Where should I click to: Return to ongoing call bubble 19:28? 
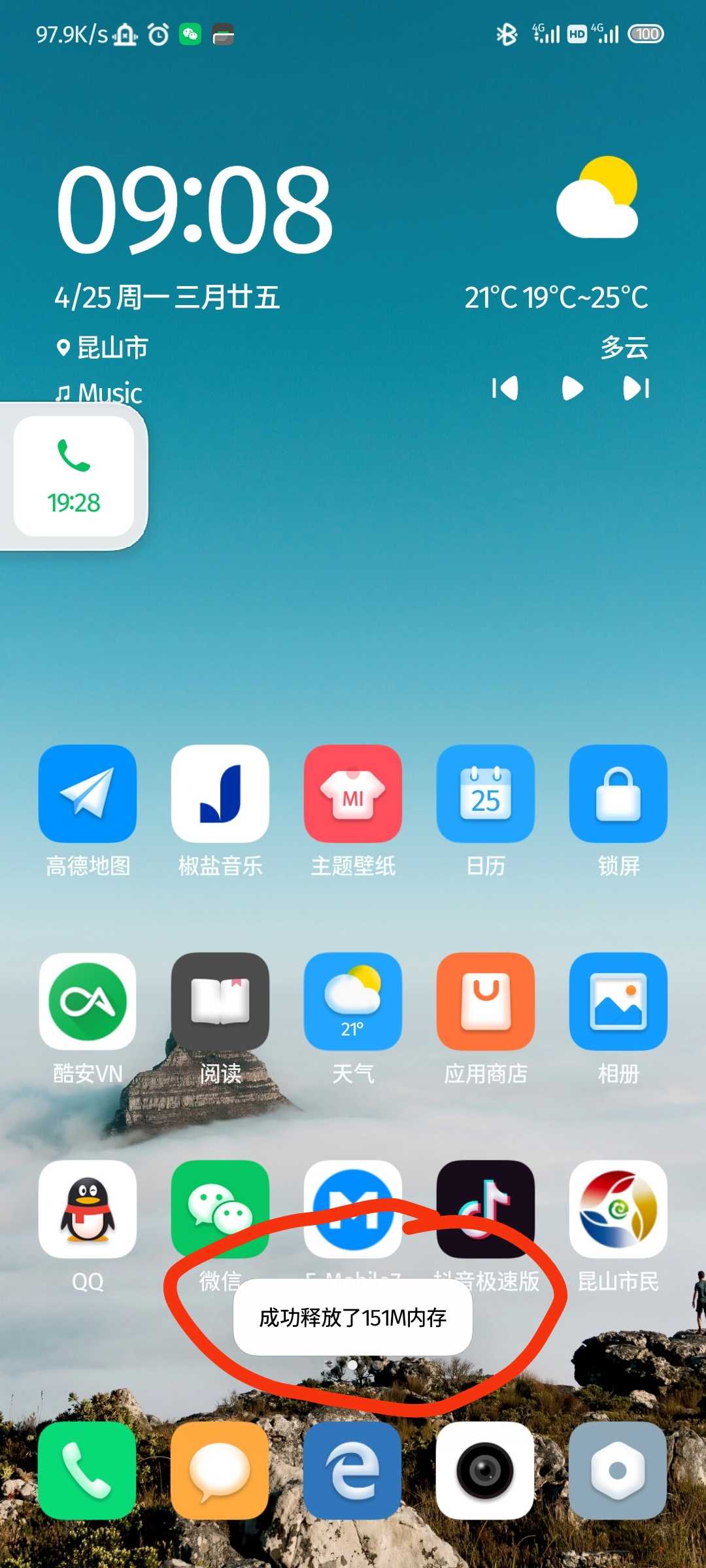(74, 476)
